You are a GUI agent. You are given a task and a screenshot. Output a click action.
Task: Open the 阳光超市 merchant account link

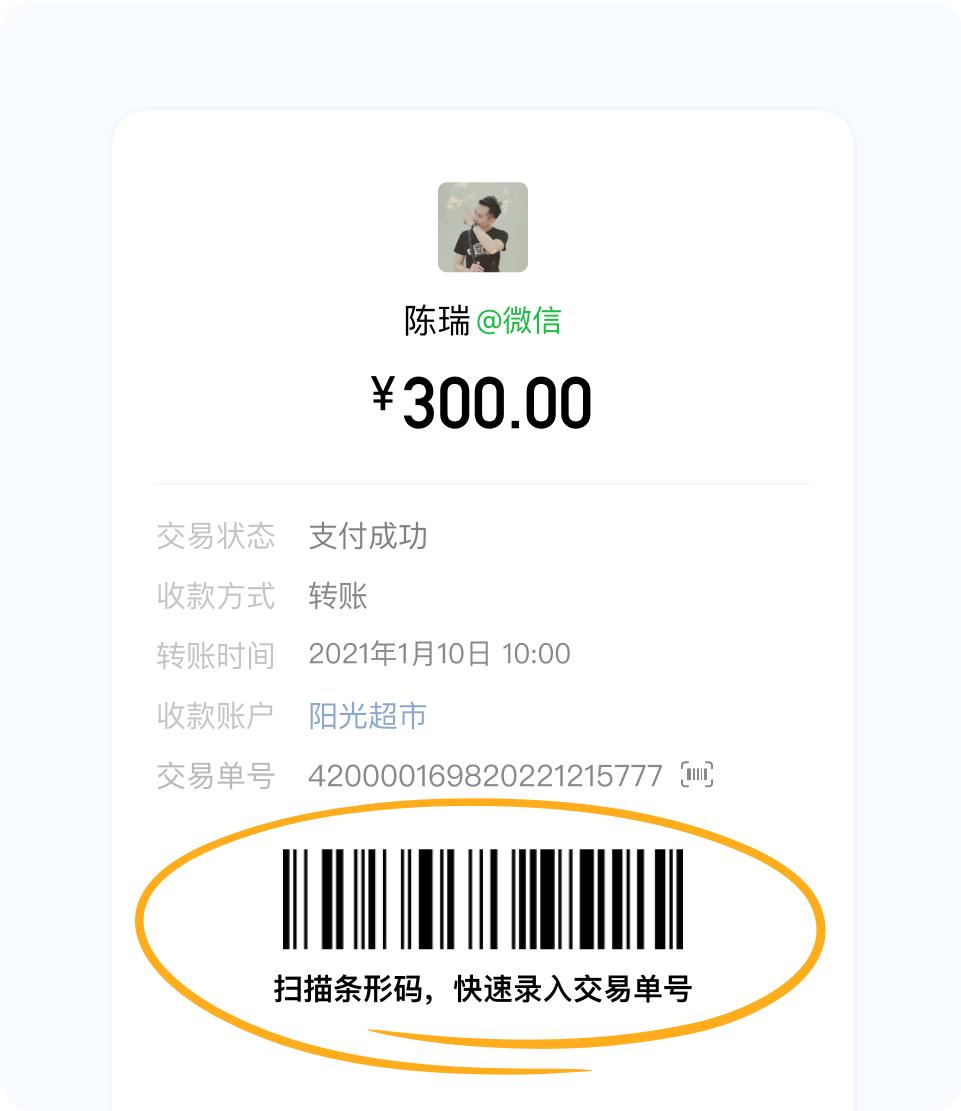coord(367,715)
